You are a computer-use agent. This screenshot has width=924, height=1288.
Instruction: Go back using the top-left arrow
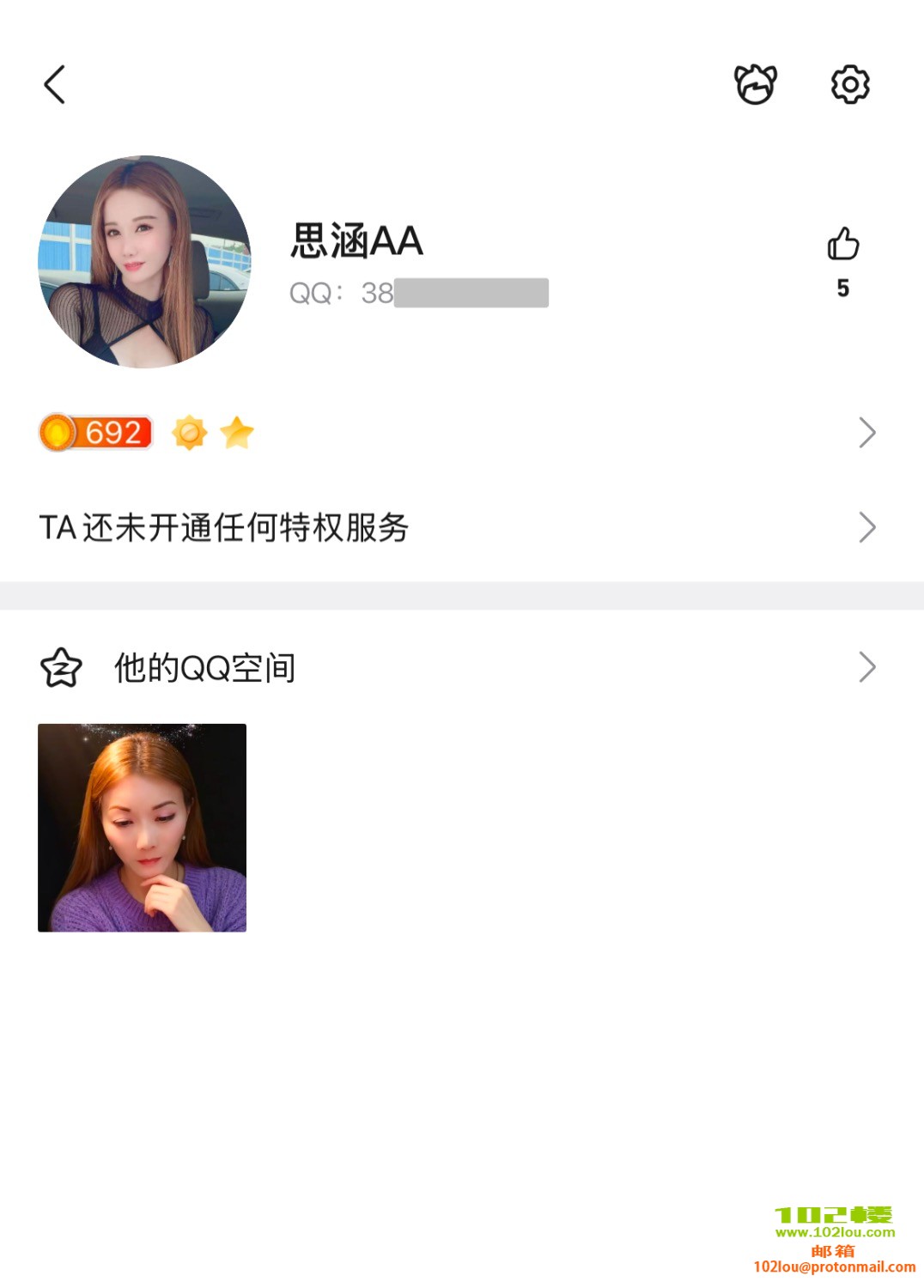[55, 84]
